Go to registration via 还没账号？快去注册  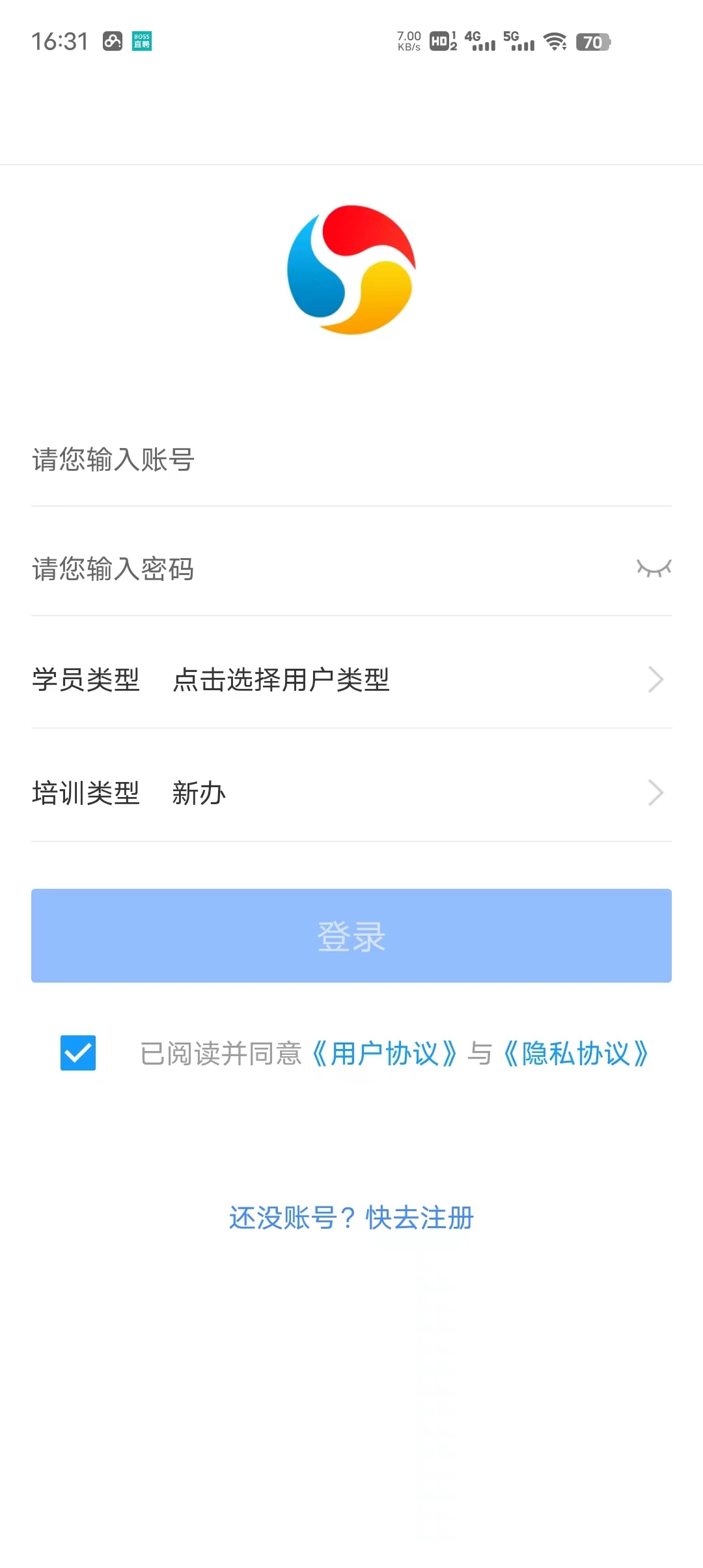pyautogui.click(x=351, y=1218)
